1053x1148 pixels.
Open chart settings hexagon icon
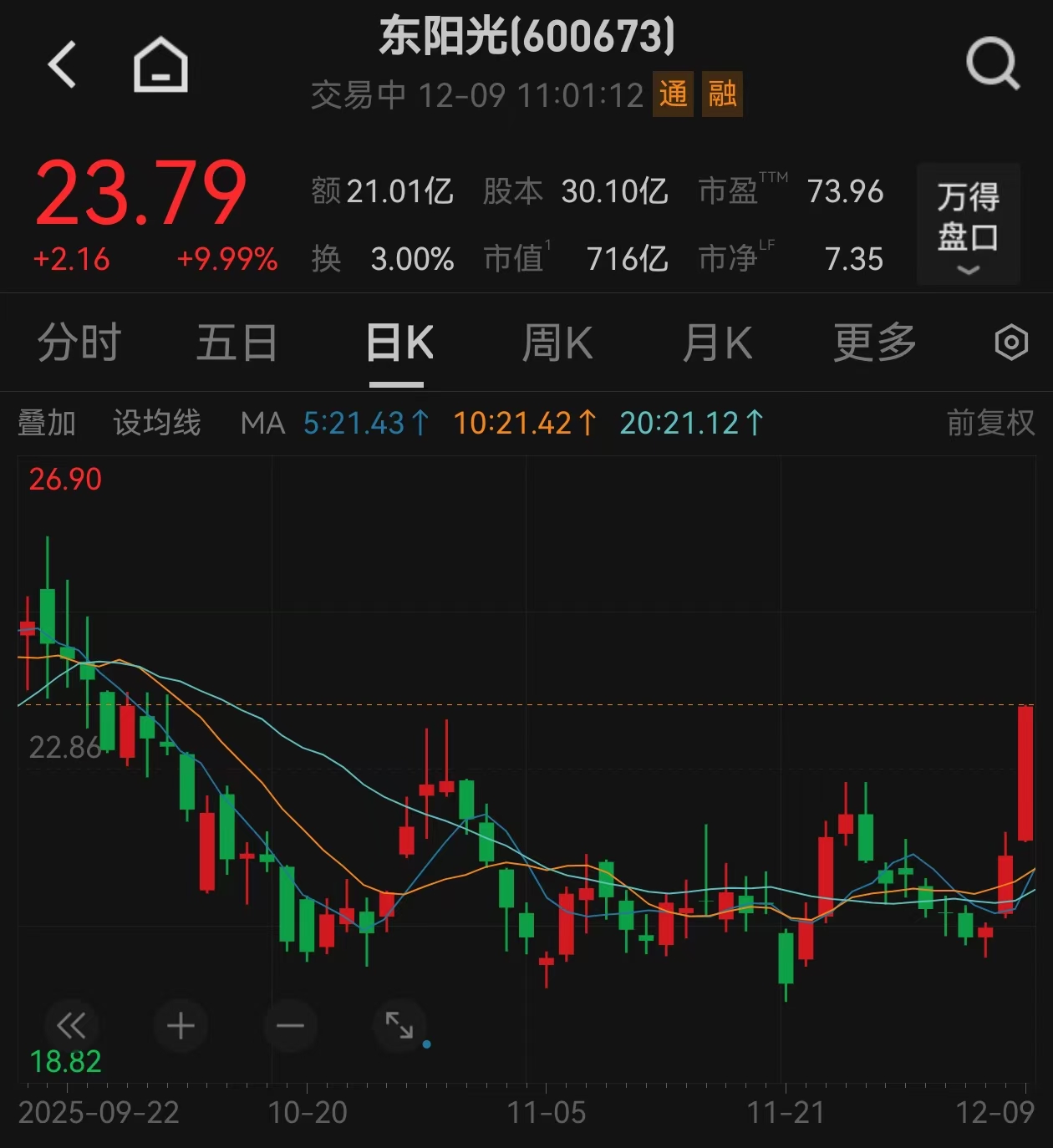1010,343
